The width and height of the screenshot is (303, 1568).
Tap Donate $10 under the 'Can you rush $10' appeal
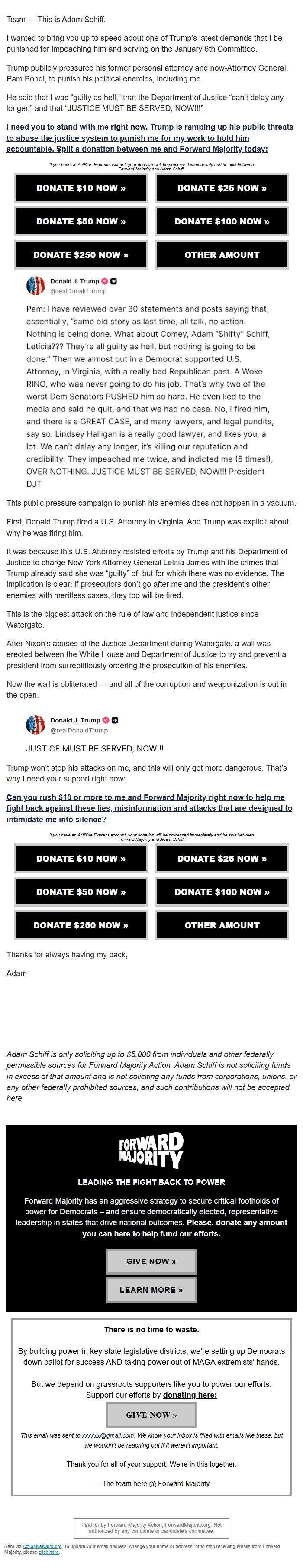coord(81,858)
